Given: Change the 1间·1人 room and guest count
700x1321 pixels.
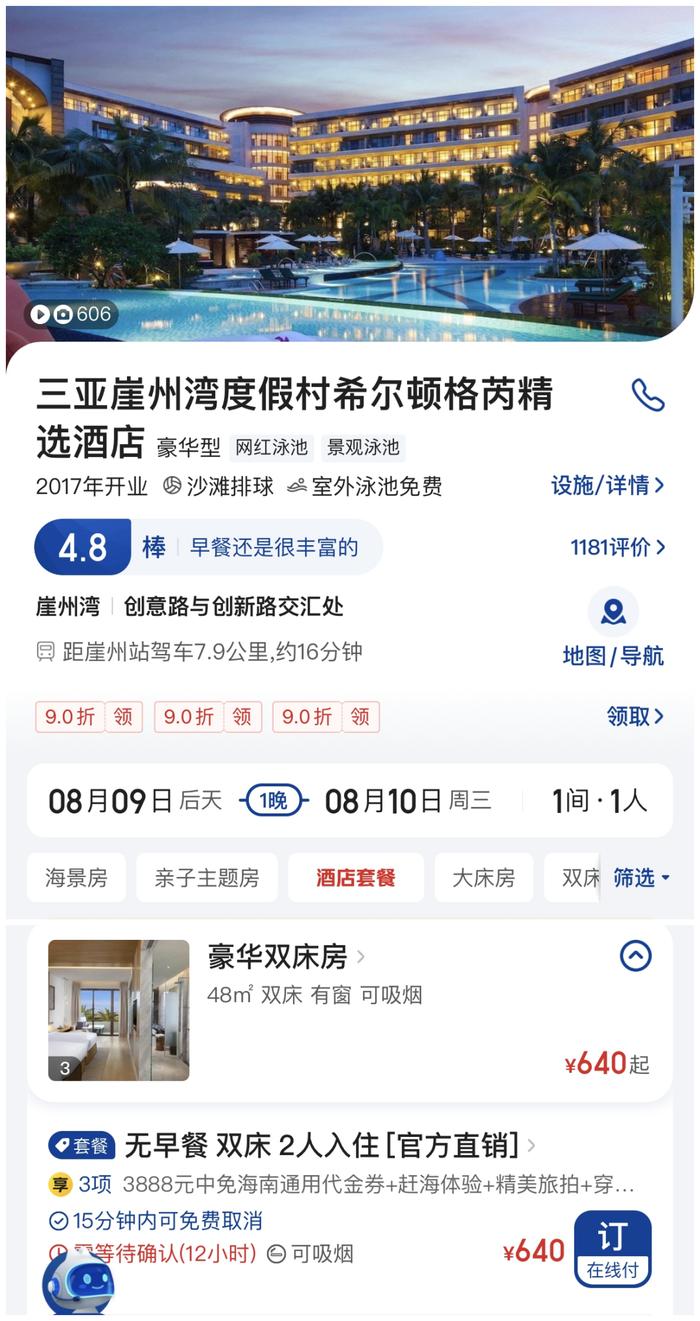Looking at the screenshot, I should click(x=600, y=801).
